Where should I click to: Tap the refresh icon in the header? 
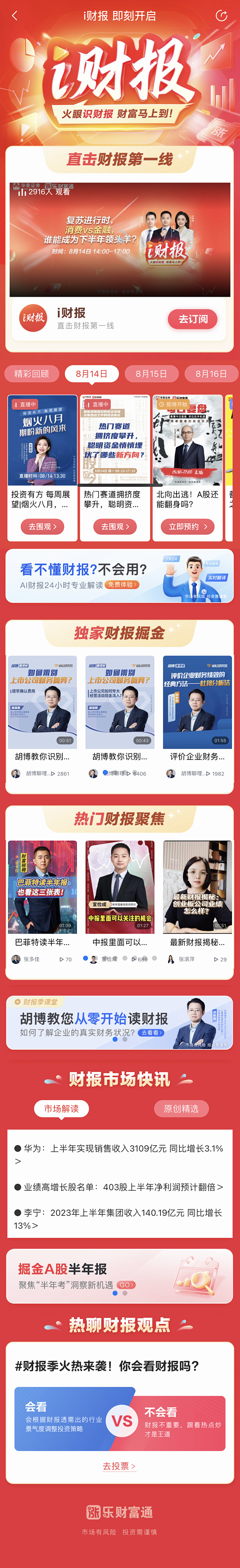pyautogui.click(x=221, y=16)
